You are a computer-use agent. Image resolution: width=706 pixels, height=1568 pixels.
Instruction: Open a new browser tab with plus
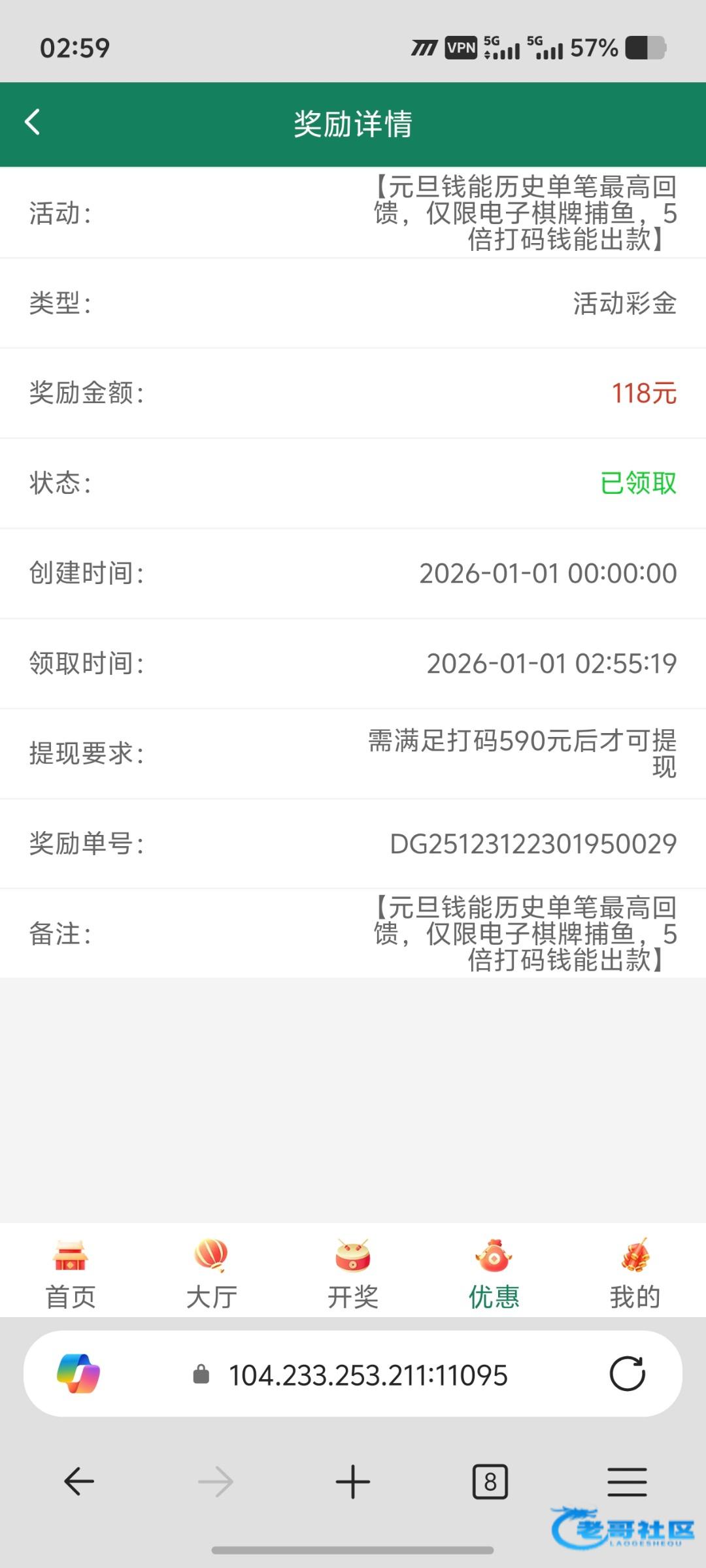[x=353, y=1481]
